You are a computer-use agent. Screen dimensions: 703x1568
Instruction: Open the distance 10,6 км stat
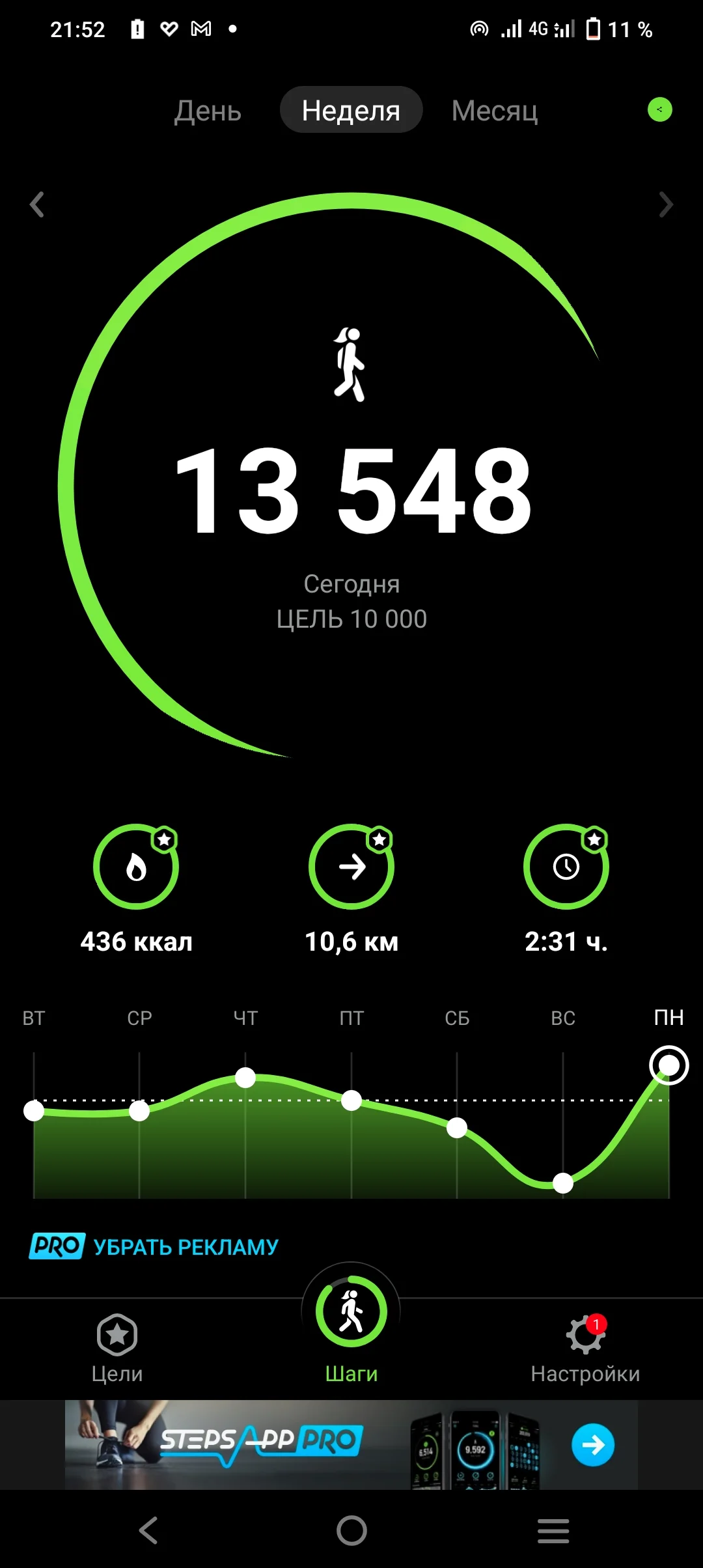pyautogui.click(x=351, y=867)
